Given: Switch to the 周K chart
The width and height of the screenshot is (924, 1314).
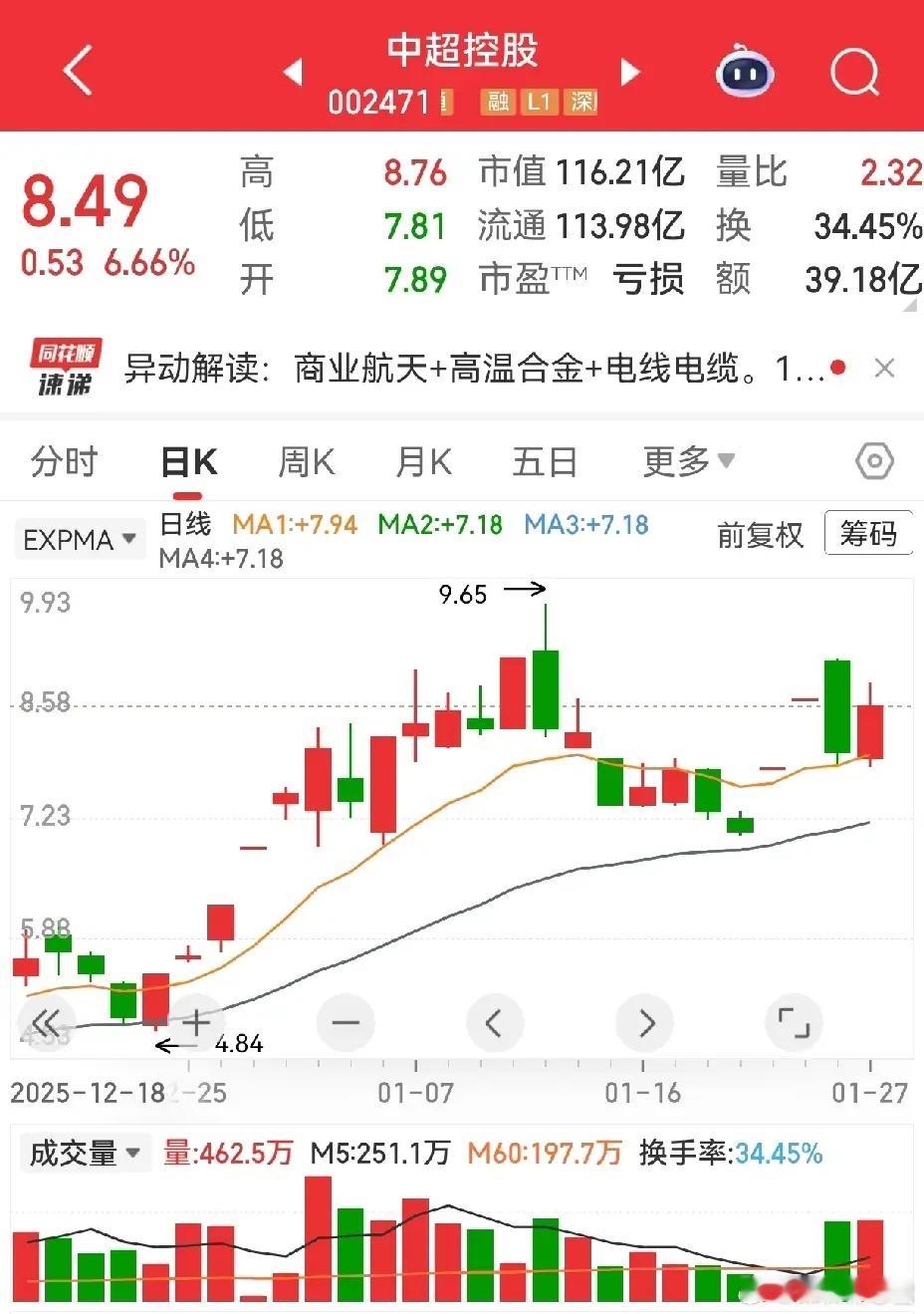Looking at the screenshot, I should pyautogui.click(x=306, y=462).
